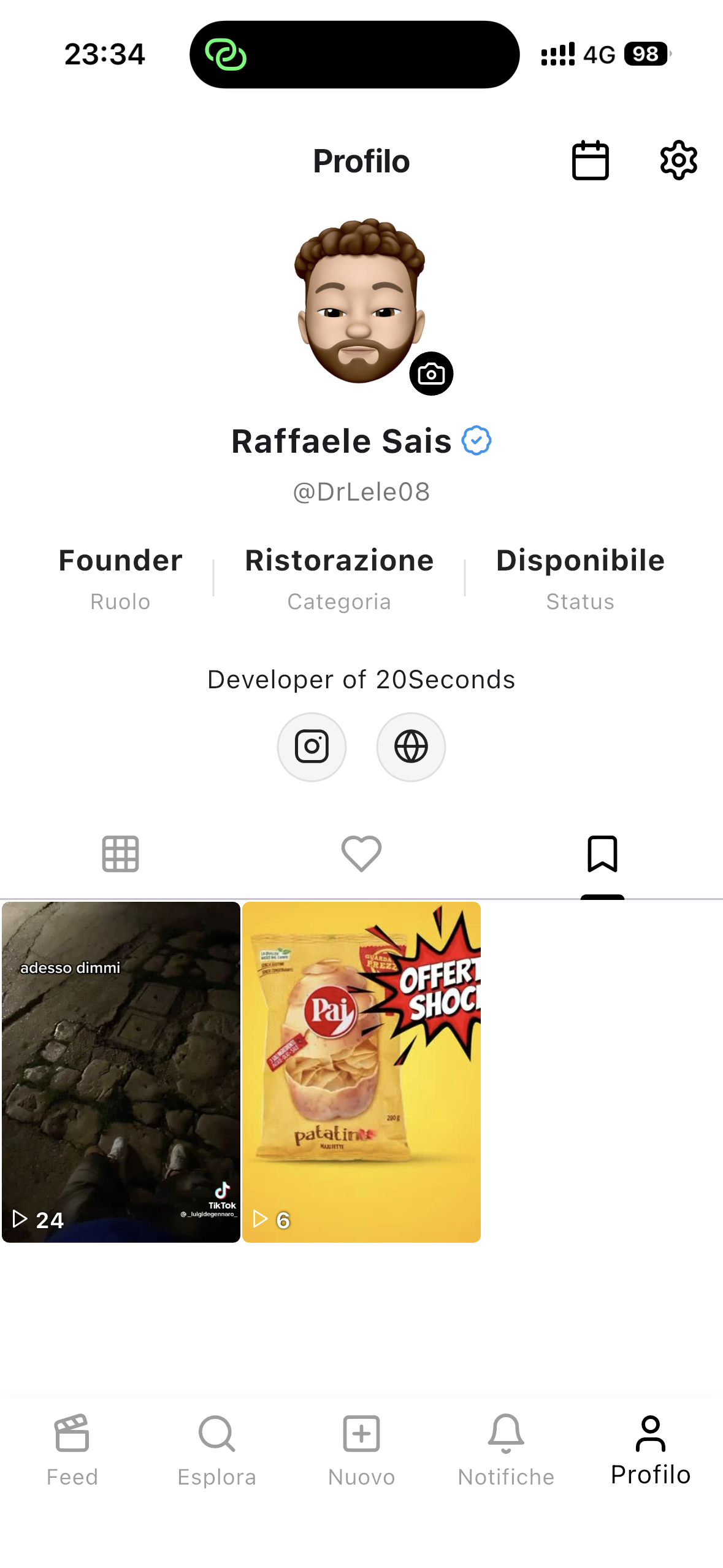Switch to the posts grid tab
The height and width of the screenshot is (1568, 723).
pyautogui.click(x=120, y=853)
